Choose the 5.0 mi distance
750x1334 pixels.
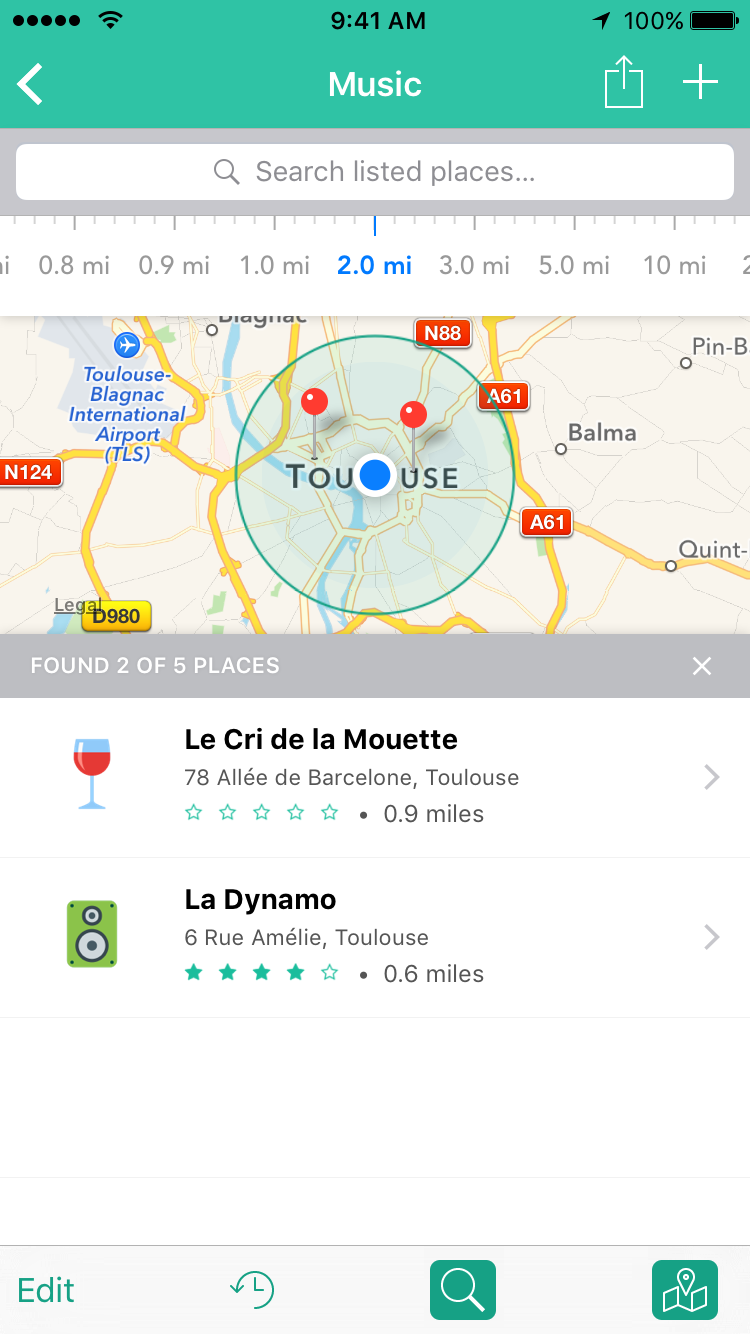coord(574,266)
